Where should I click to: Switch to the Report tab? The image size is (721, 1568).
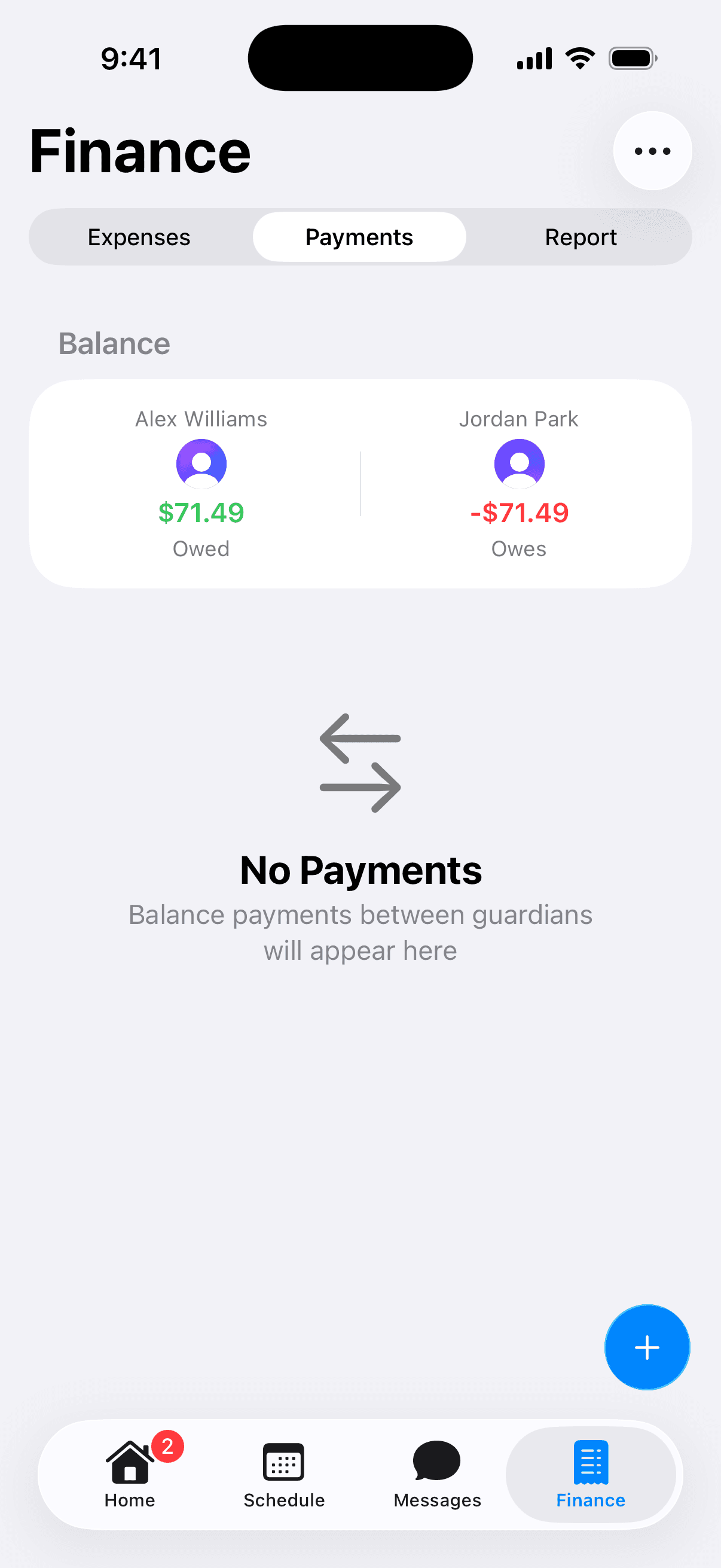581,237
